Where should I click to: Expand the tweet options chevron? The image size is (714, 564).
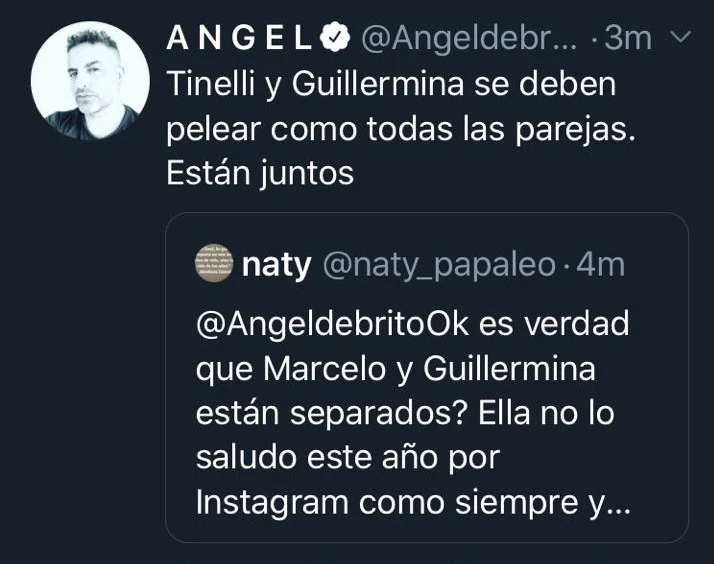coord(681,38)
